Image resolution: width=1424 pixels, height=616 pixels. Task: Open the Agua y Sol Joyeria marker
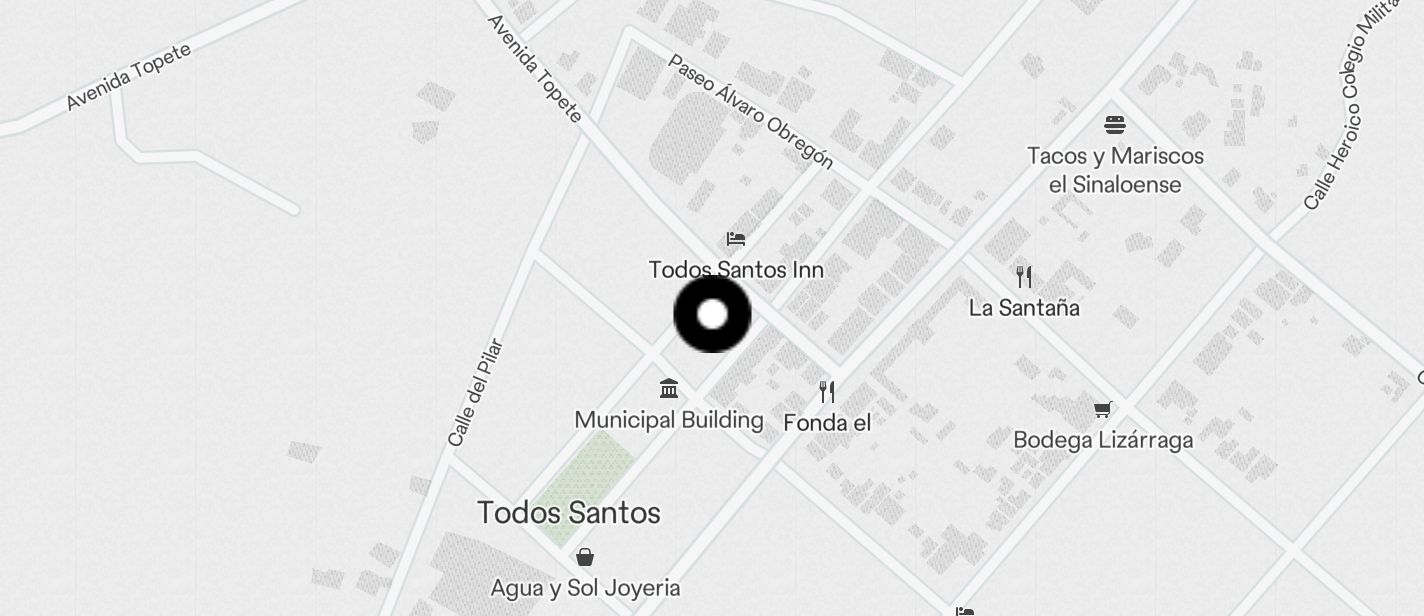click(585, 557)
